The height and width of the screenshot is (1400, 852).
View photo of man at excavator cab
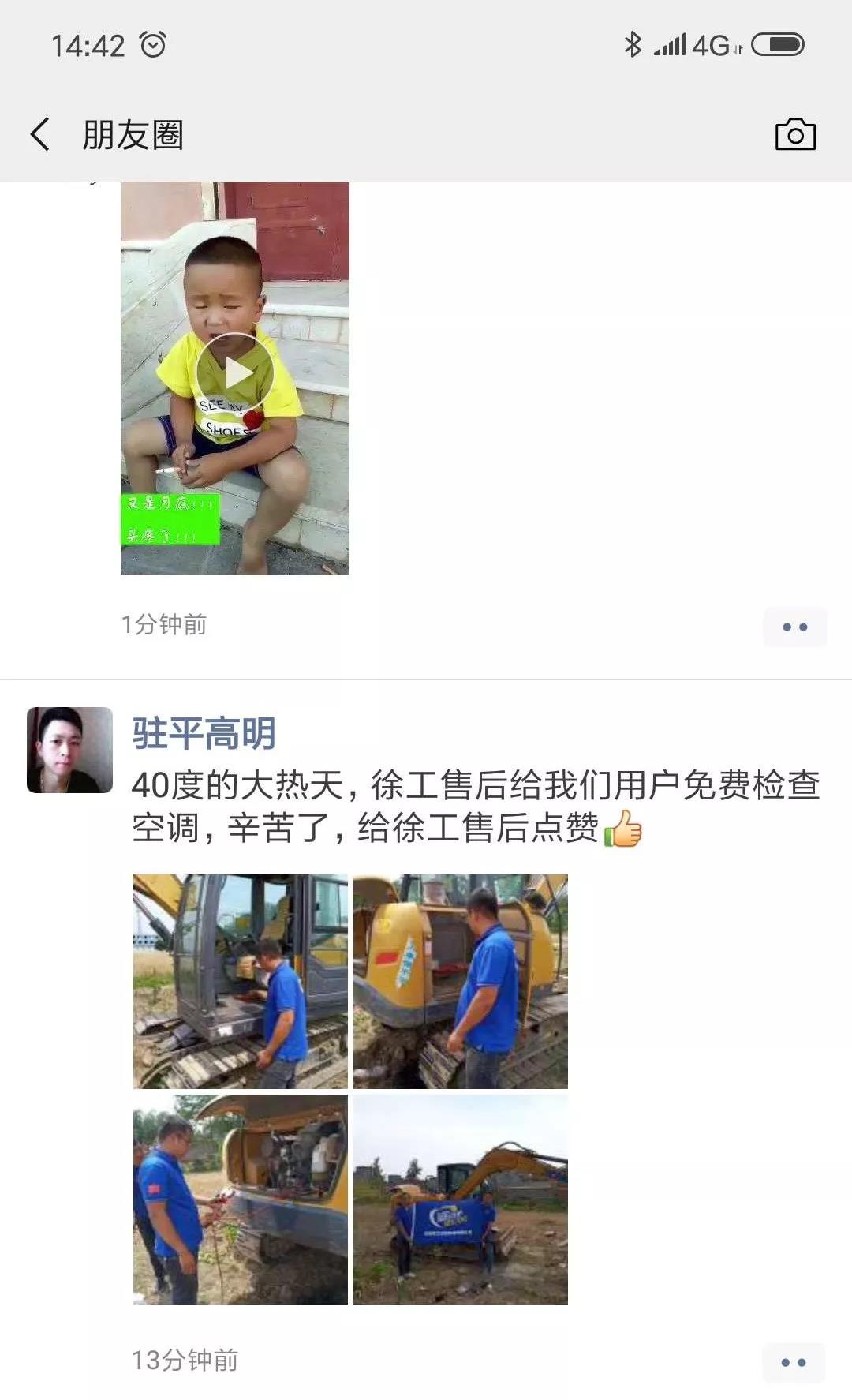click(x=241, y=981)
